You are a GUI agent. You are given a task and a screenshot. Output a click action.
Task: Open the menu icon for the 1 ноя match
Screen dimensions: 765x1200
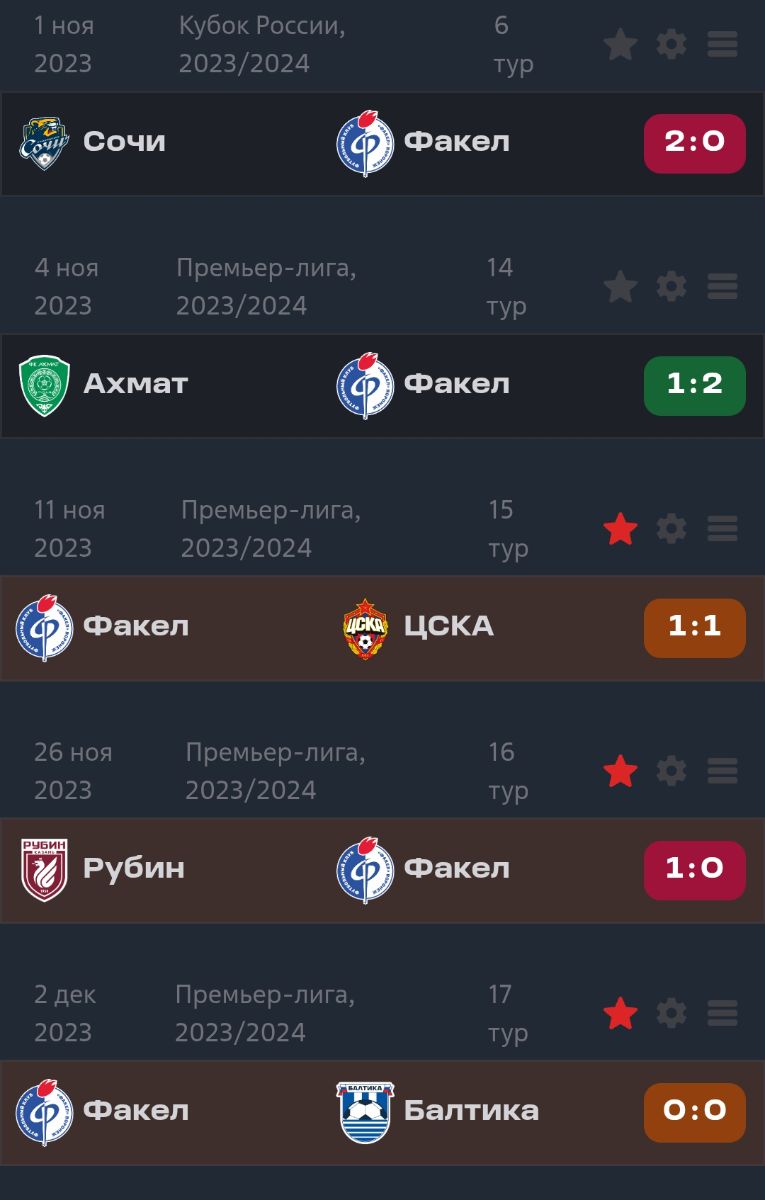tap(722, 44)
